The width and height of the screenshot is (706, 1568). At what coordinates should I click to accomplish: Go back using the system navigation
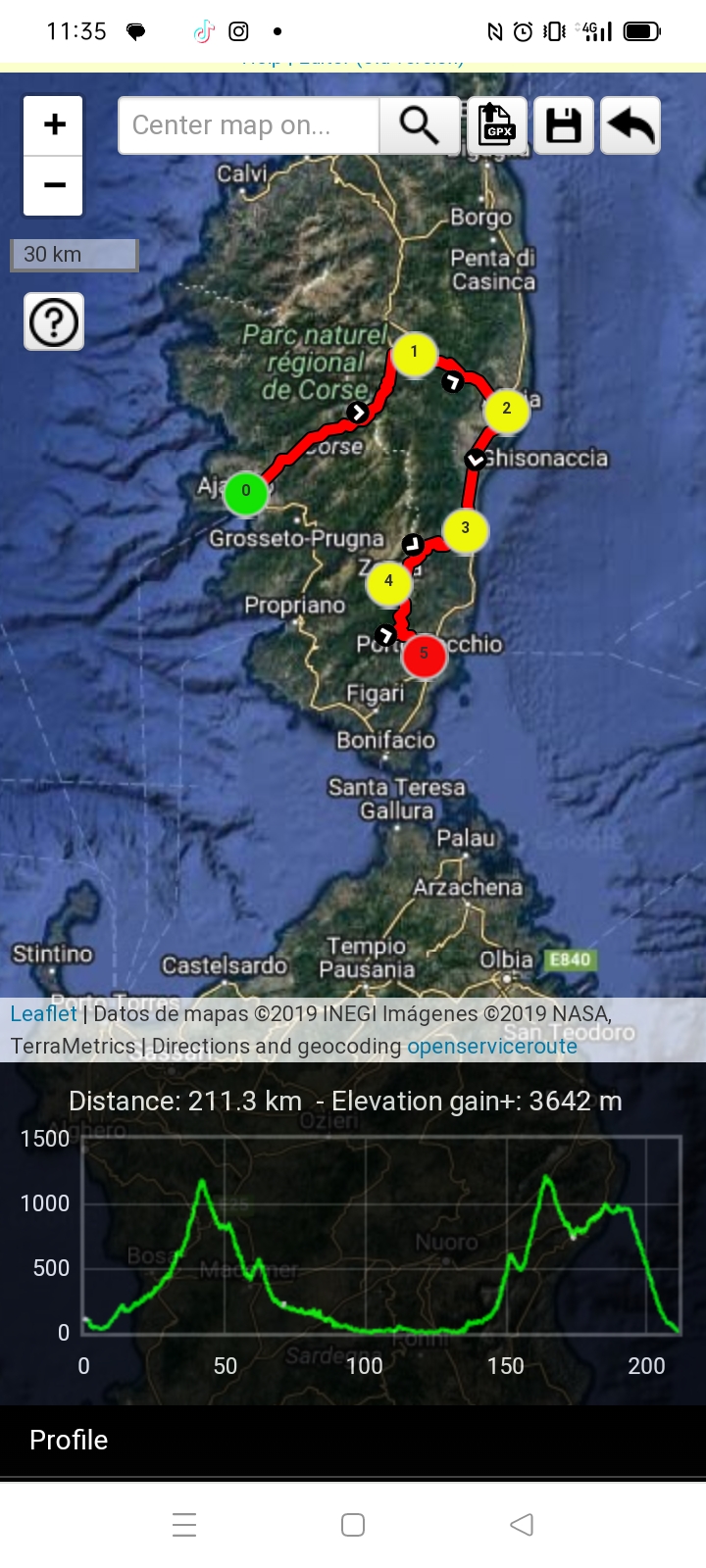[x=522, y=1525]
